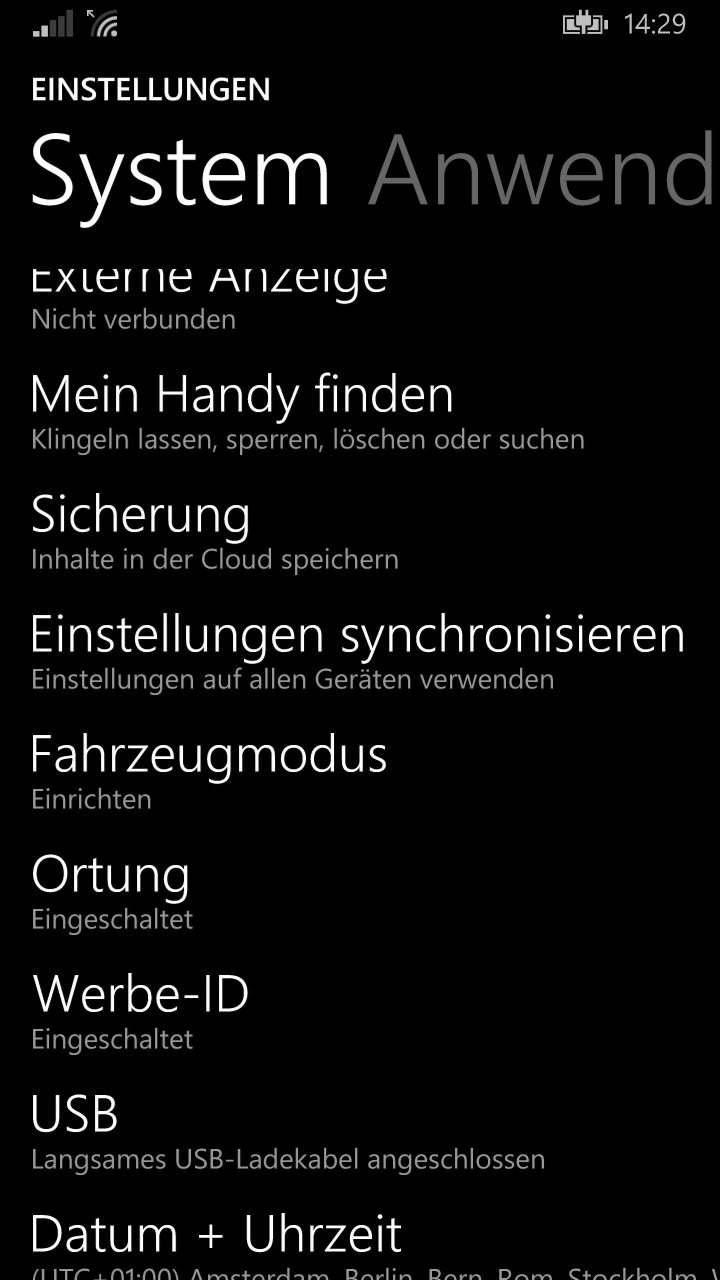Image resolution: width=720 pixels, height=1280 pixels.
Task: Open Datum + Uhrzeit settings
Action: (x=360, y=1243)
